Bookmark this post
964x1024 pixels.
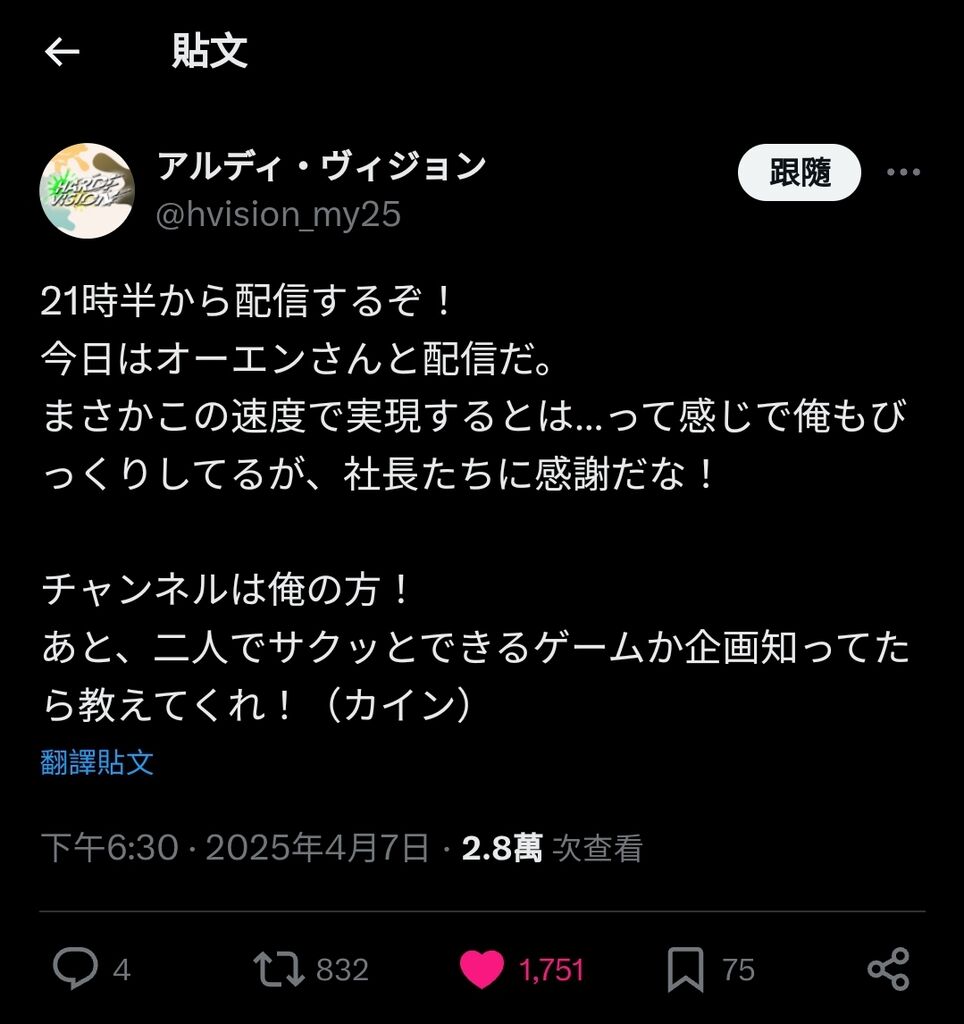[685, 969]
